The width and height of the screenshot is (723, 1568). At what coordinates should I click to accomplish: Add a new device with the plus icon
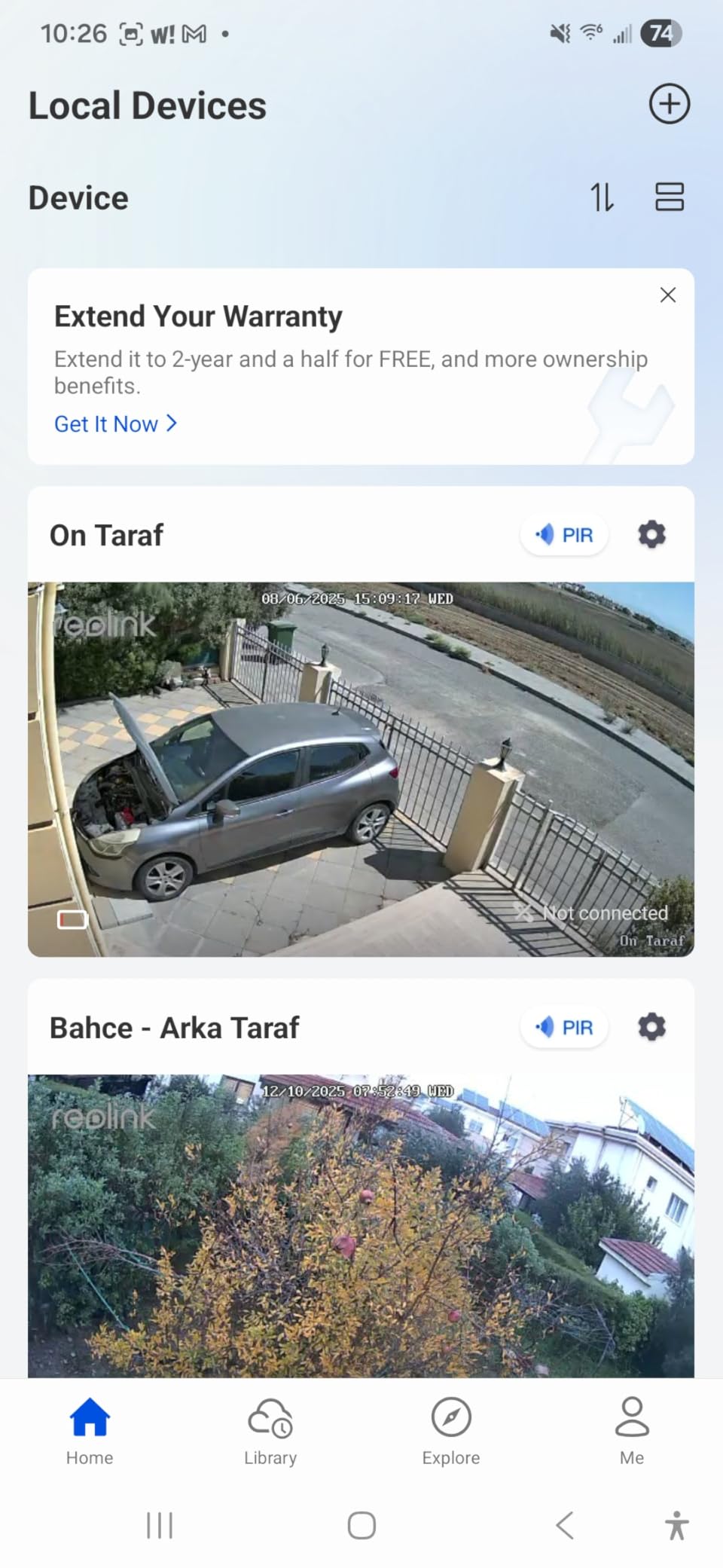(669, 104)
